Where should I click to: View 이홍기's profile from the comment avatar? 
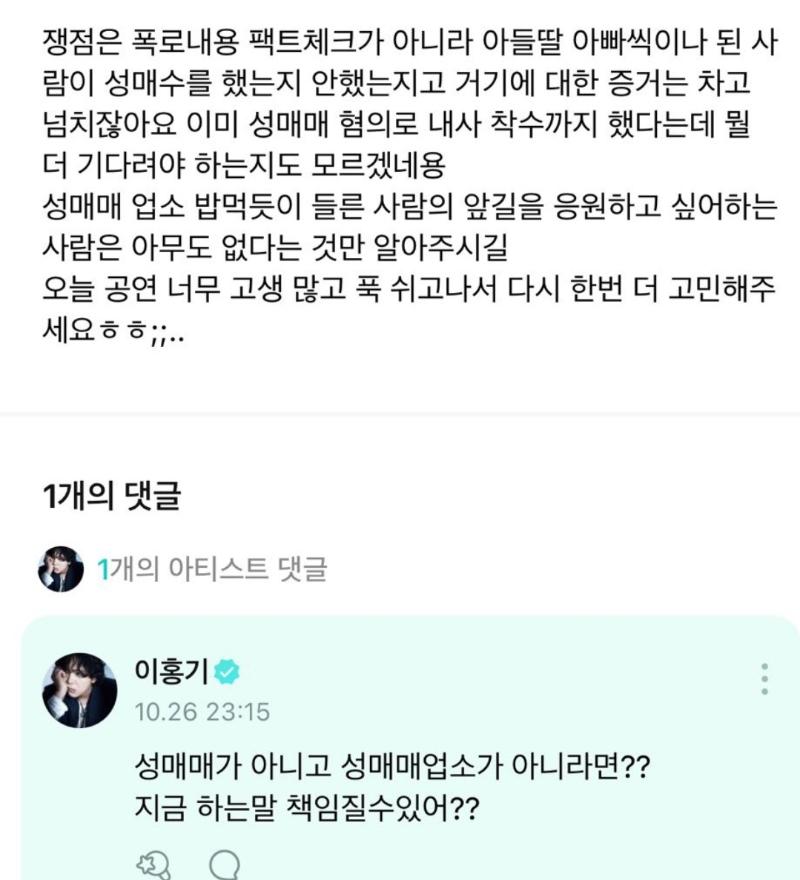pyautogui.click(x=79, y=691)
